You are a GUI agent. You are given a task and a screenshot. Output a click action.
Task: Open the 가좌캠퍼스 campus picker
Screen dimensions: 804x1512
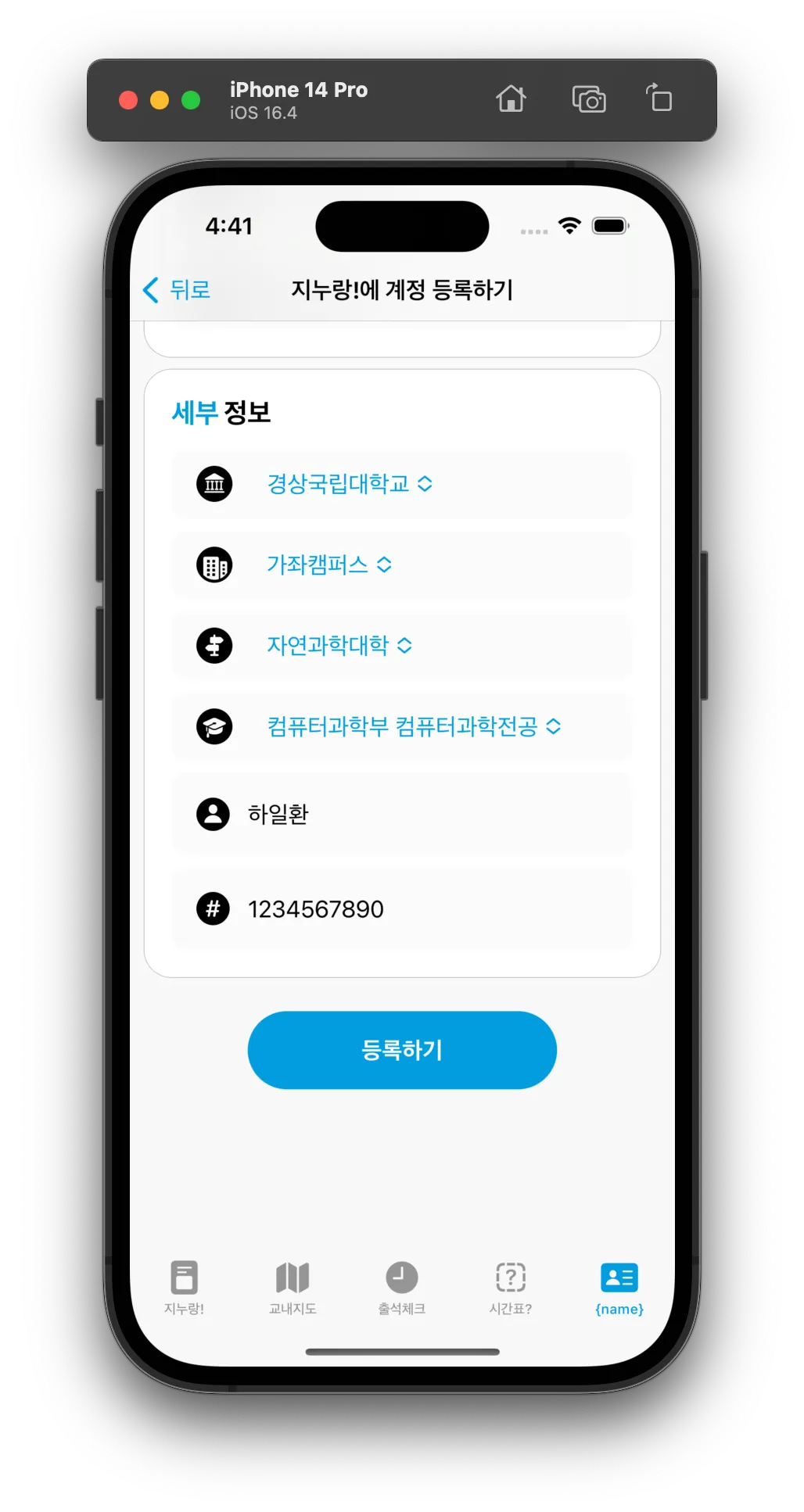pyautogui.click(x=328, y=564)
